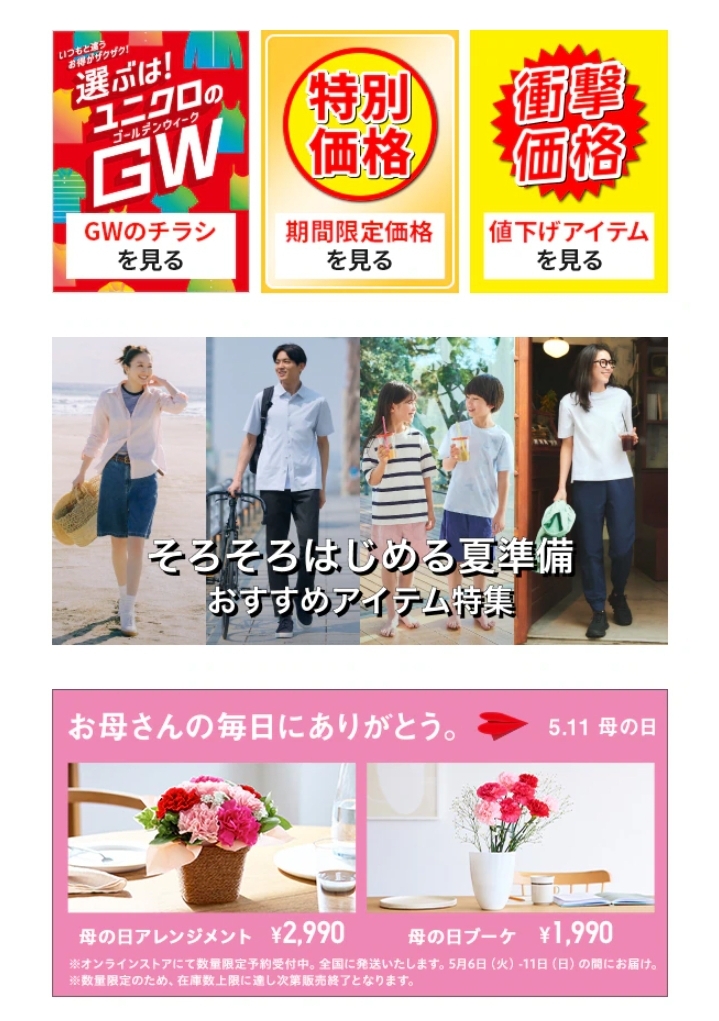The height and width of the screenshot is (1021, 719).
Task: Open the 母の日 Mother's Day flower banner
Action: point(360,842)
